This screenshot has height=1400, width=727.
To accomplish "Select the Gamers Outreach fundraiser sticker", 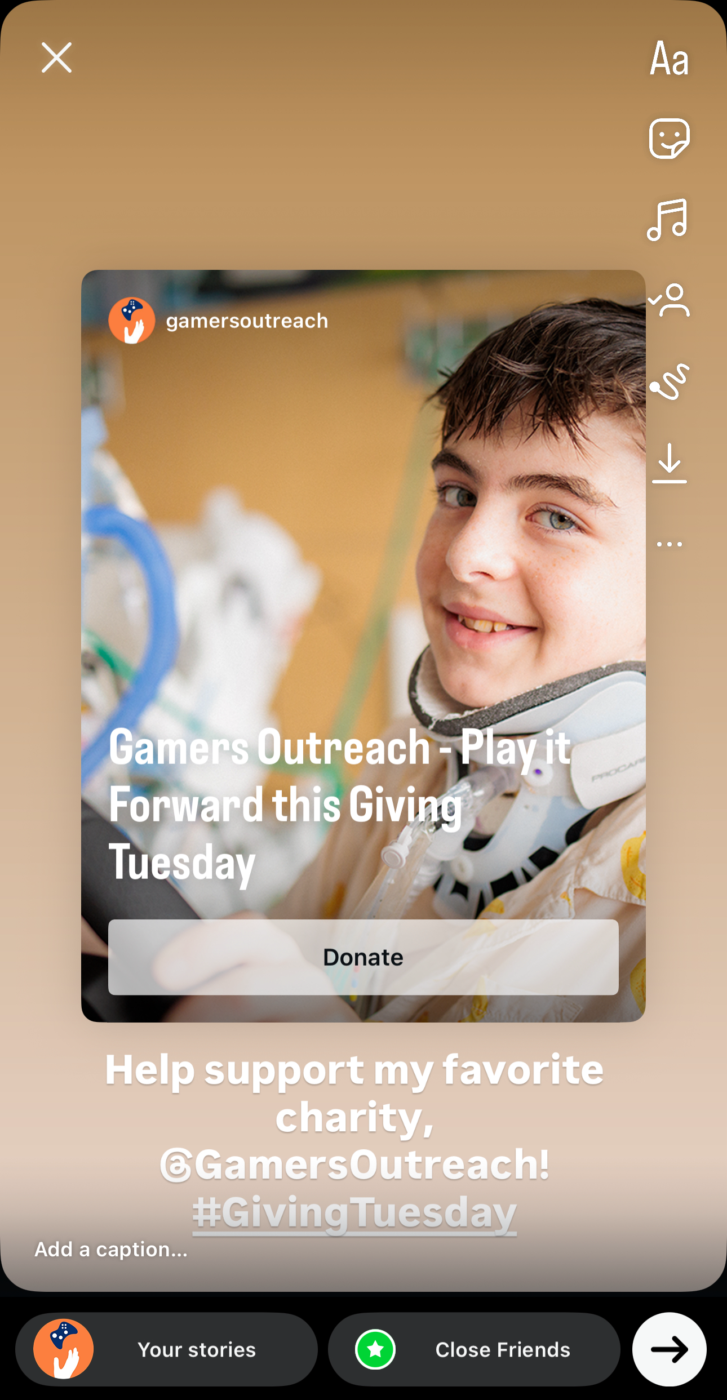I will (x=363, y=645).
